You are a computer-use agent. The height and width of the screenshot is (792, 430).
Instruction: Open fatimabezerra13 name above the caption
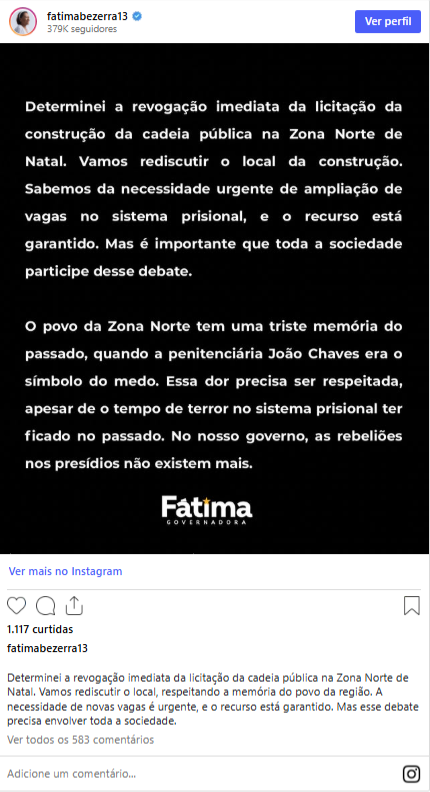pyautogui.click(x=47, y=648)
